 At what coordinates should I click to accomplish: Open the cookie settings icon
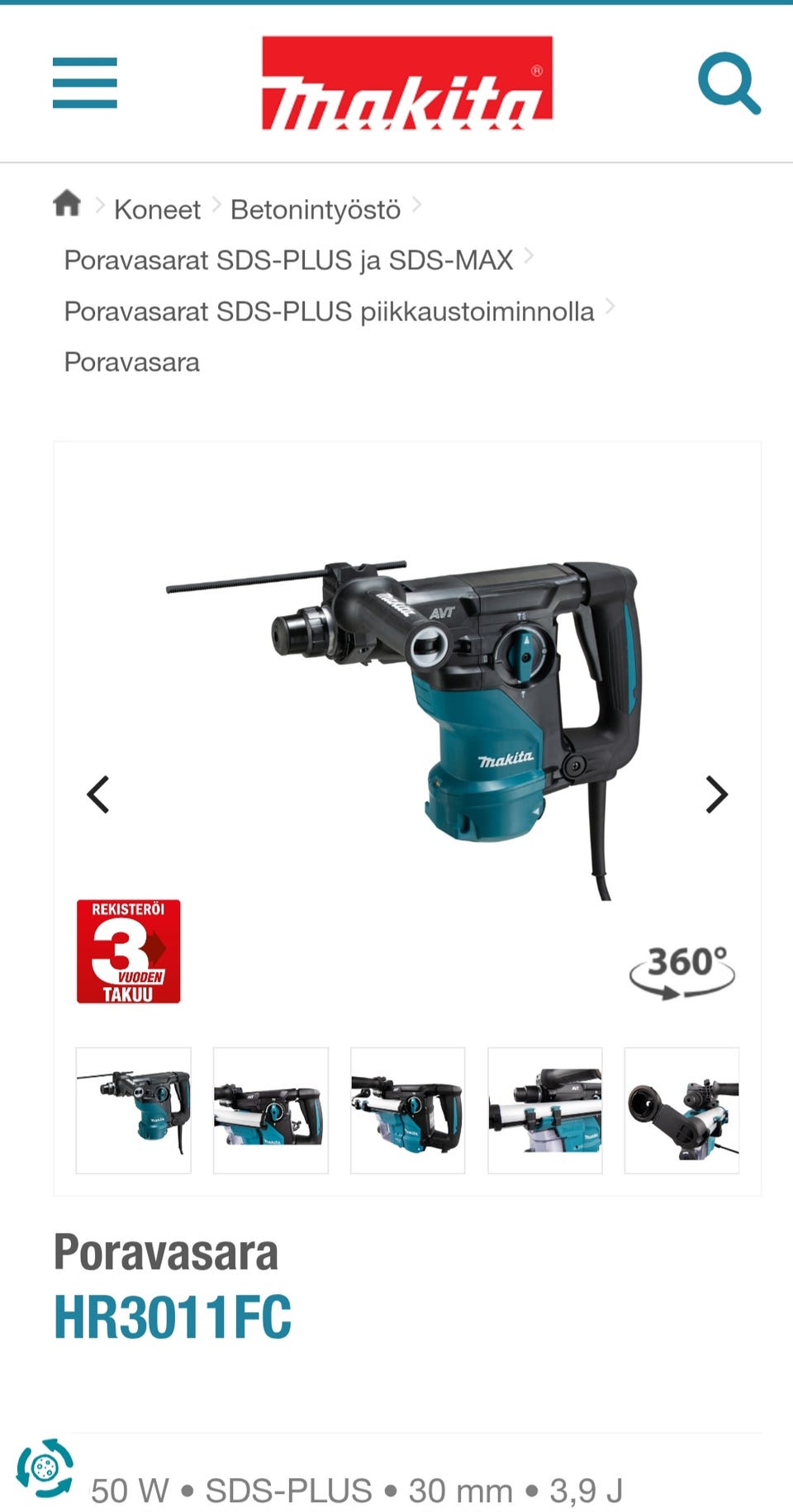45,1467
